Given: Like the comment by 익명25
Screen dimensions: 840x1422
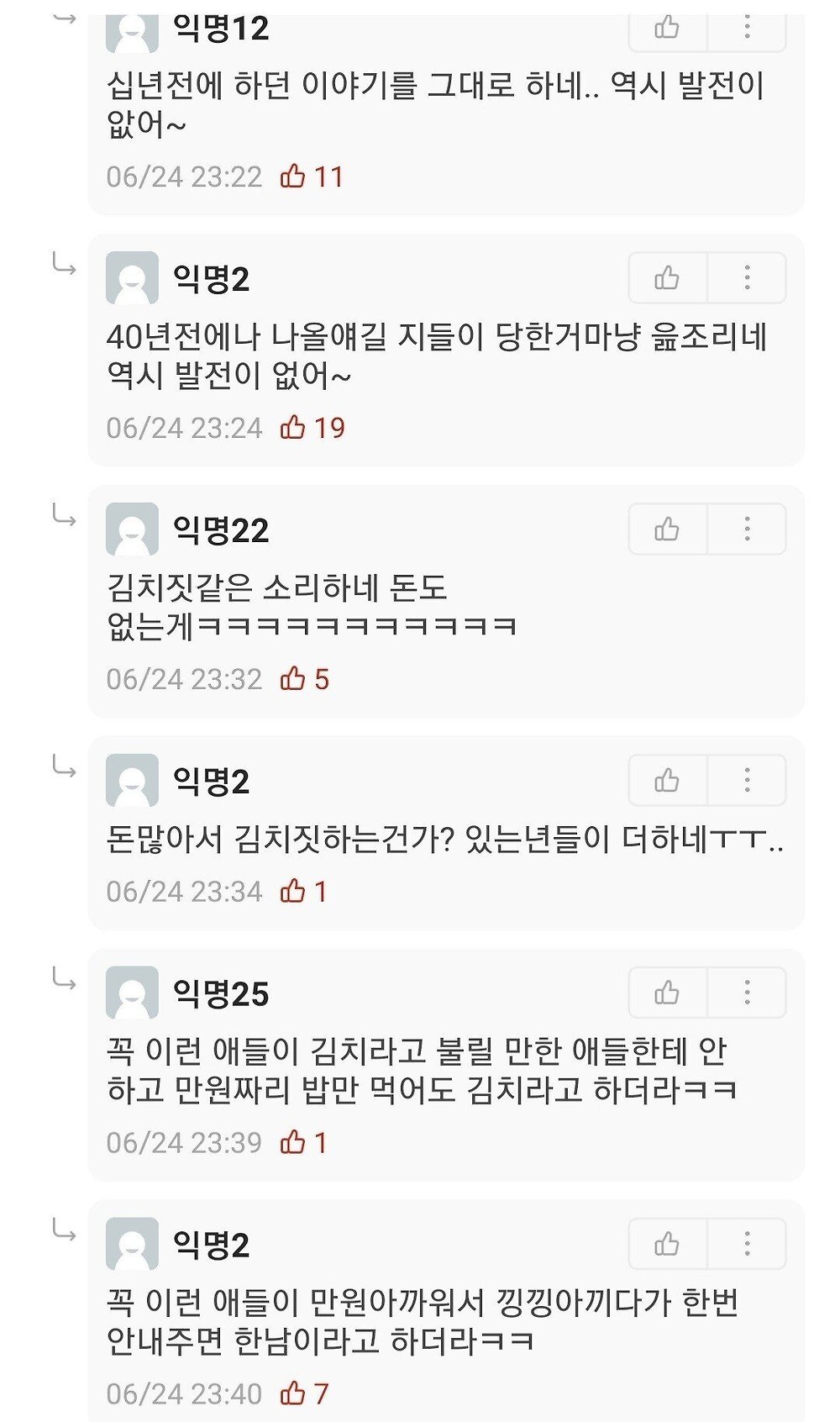Looking at the screenshot, I should (667, 993).
